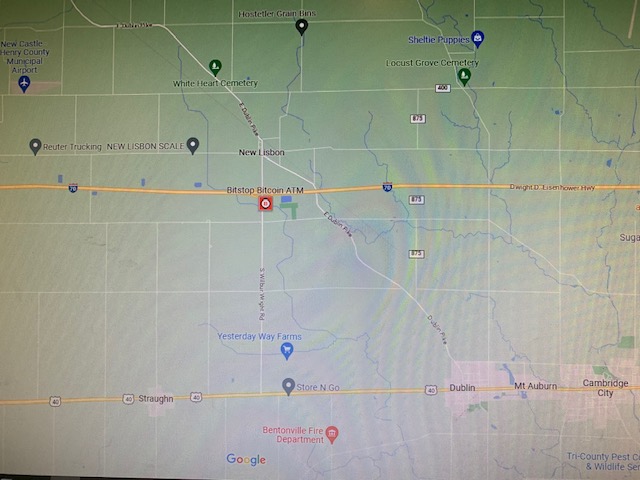Screen dimensions: 640x480
Task: Open the Store N Go place pin
Action: point(288,385)
